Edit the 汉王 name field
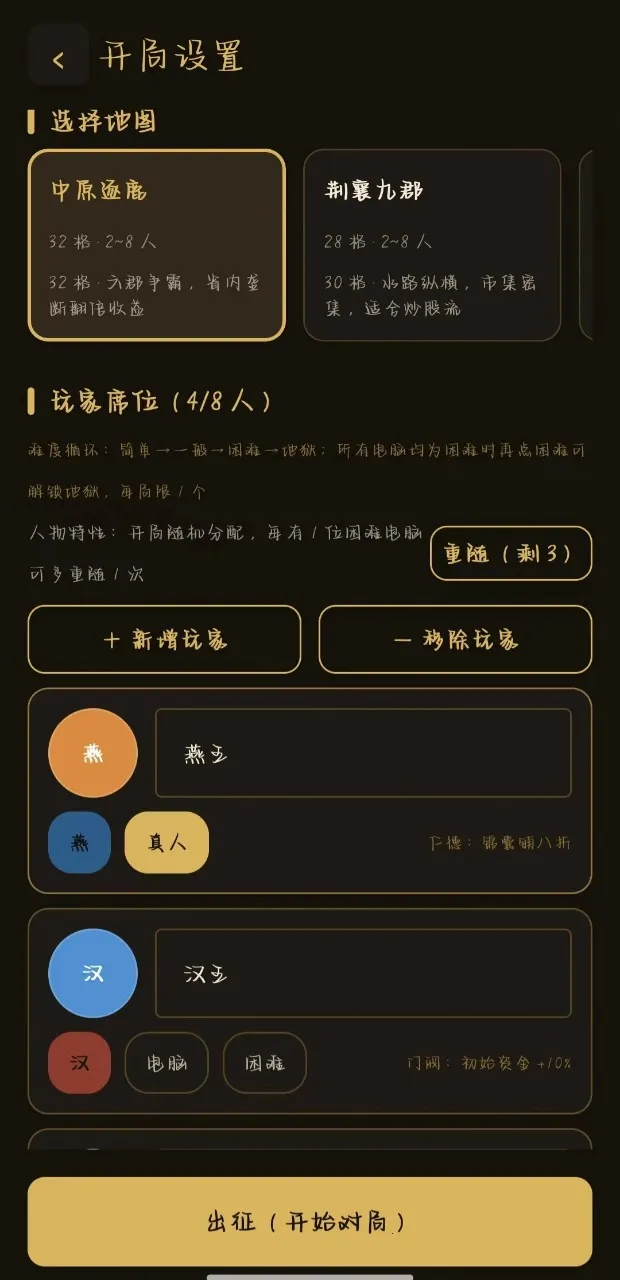Viewport: 620px width, 1280px height. click(x=363, y=973)
